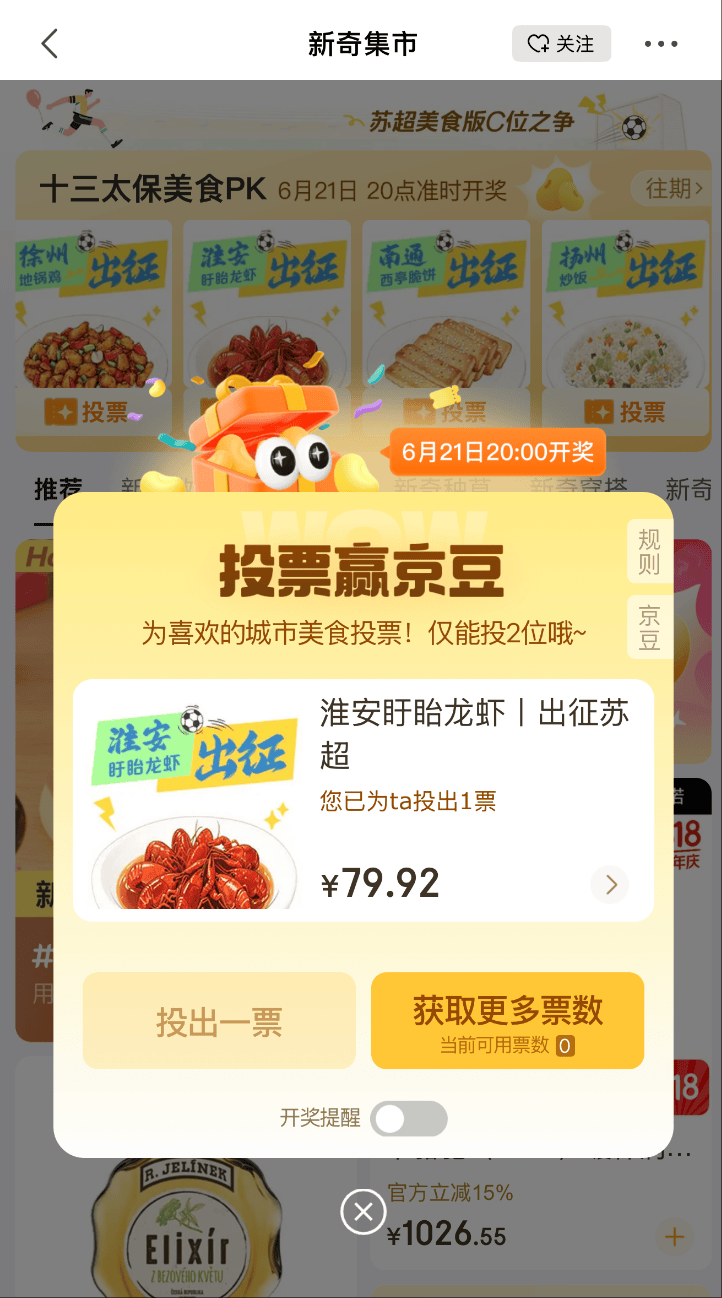Tap 投出一票 to cast a vote
The width and height of the screenshot is (722, 1298).
219,1021
